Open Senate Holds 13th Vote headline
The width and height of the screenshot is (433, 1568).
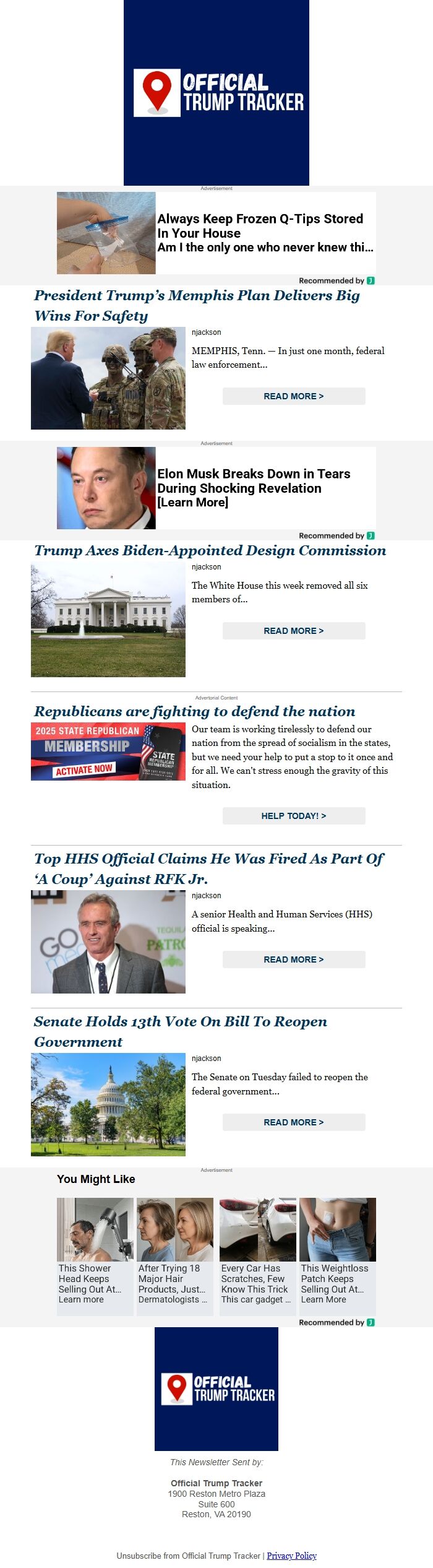pos(181,1031)
